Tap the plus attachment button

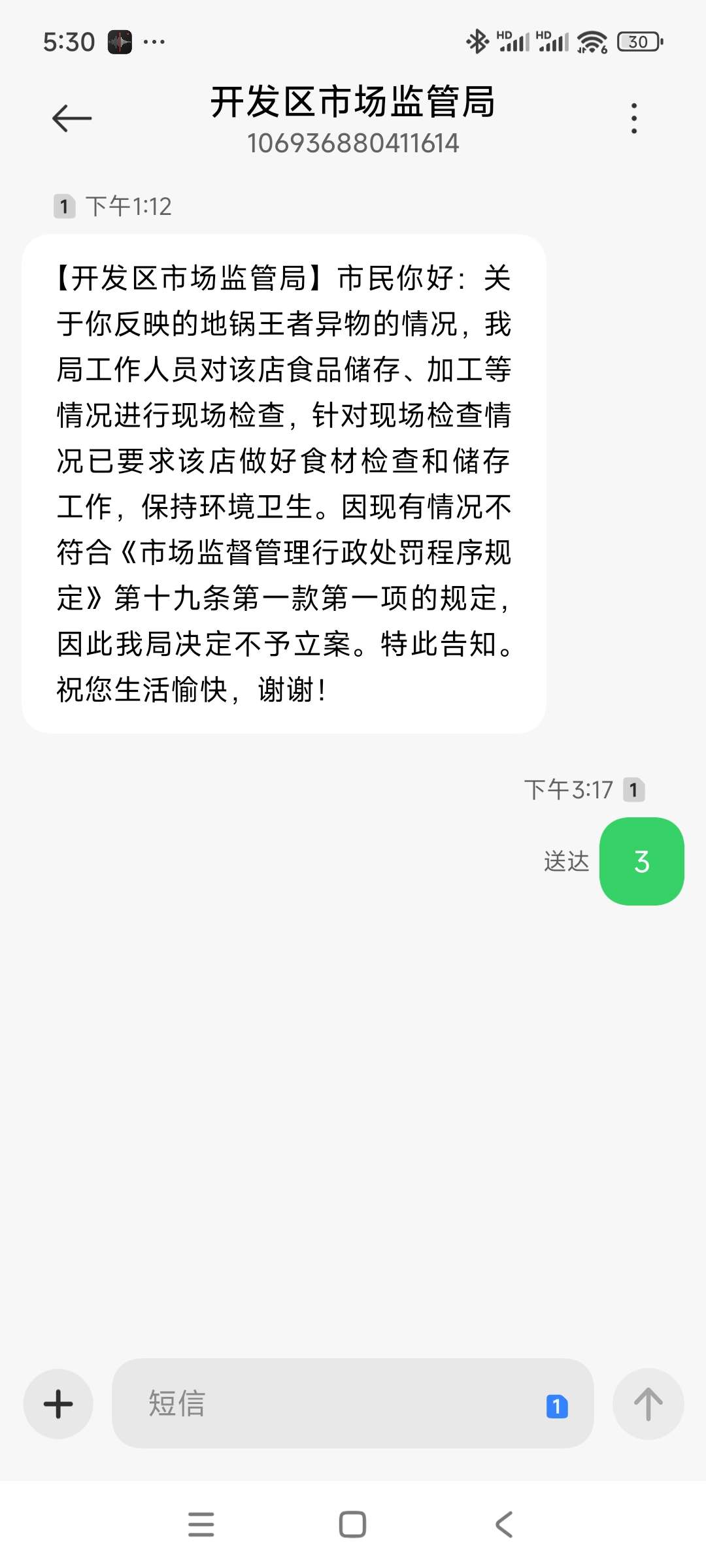tap(58, 1403)
